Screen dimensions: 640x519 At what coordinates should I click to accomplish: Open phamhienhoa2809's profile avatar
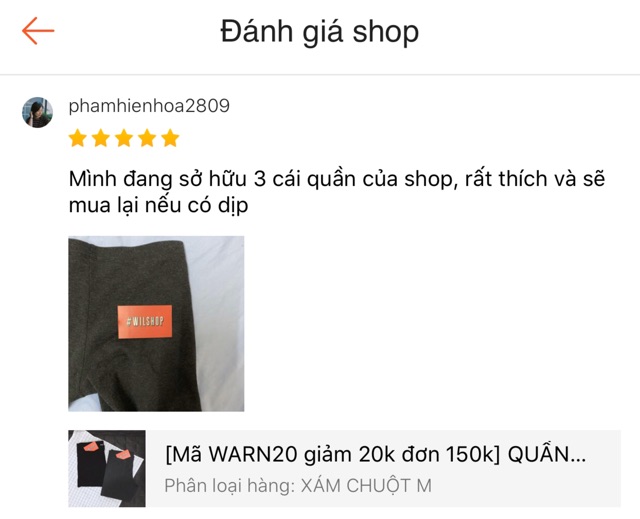[37, 112]
